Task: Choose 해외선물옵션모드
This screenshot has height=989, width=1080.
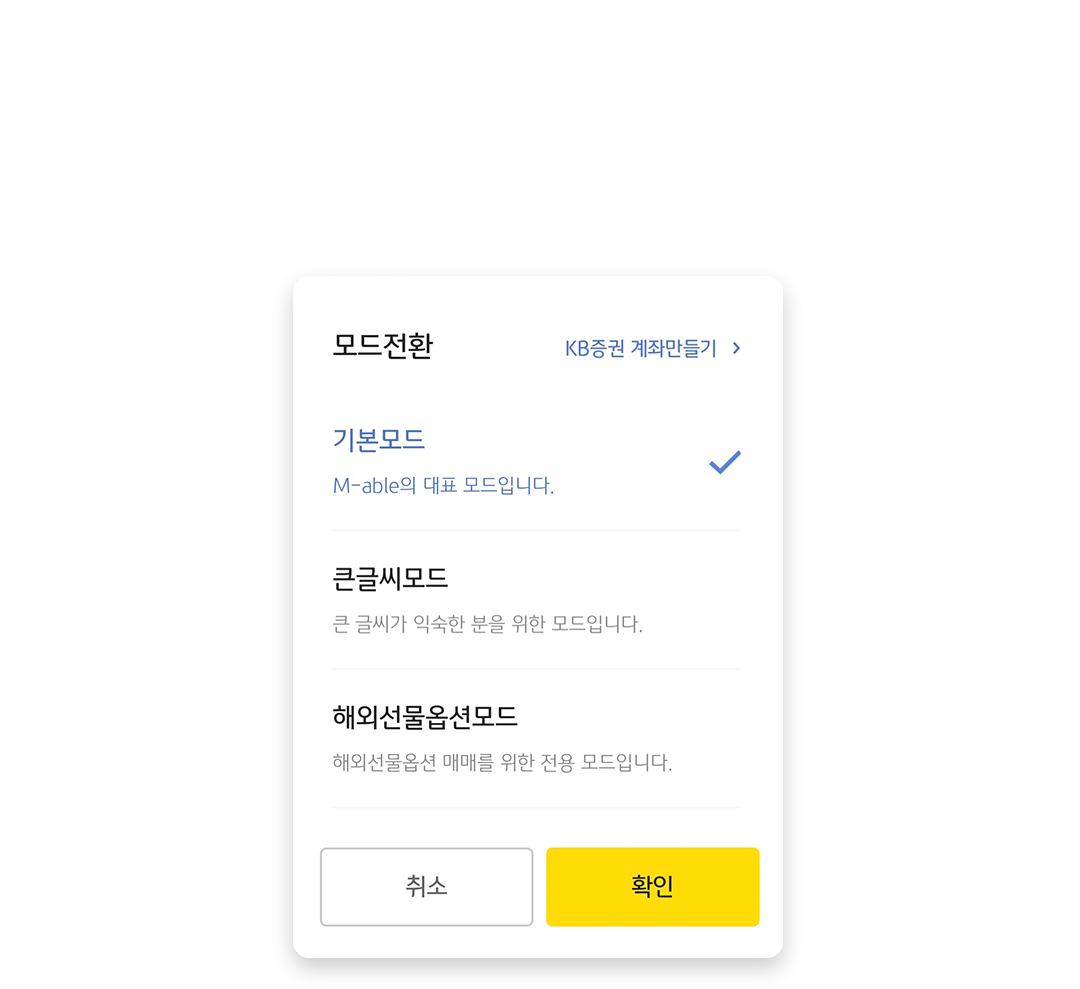Action: pyautogui.click(x=536, y=738)
